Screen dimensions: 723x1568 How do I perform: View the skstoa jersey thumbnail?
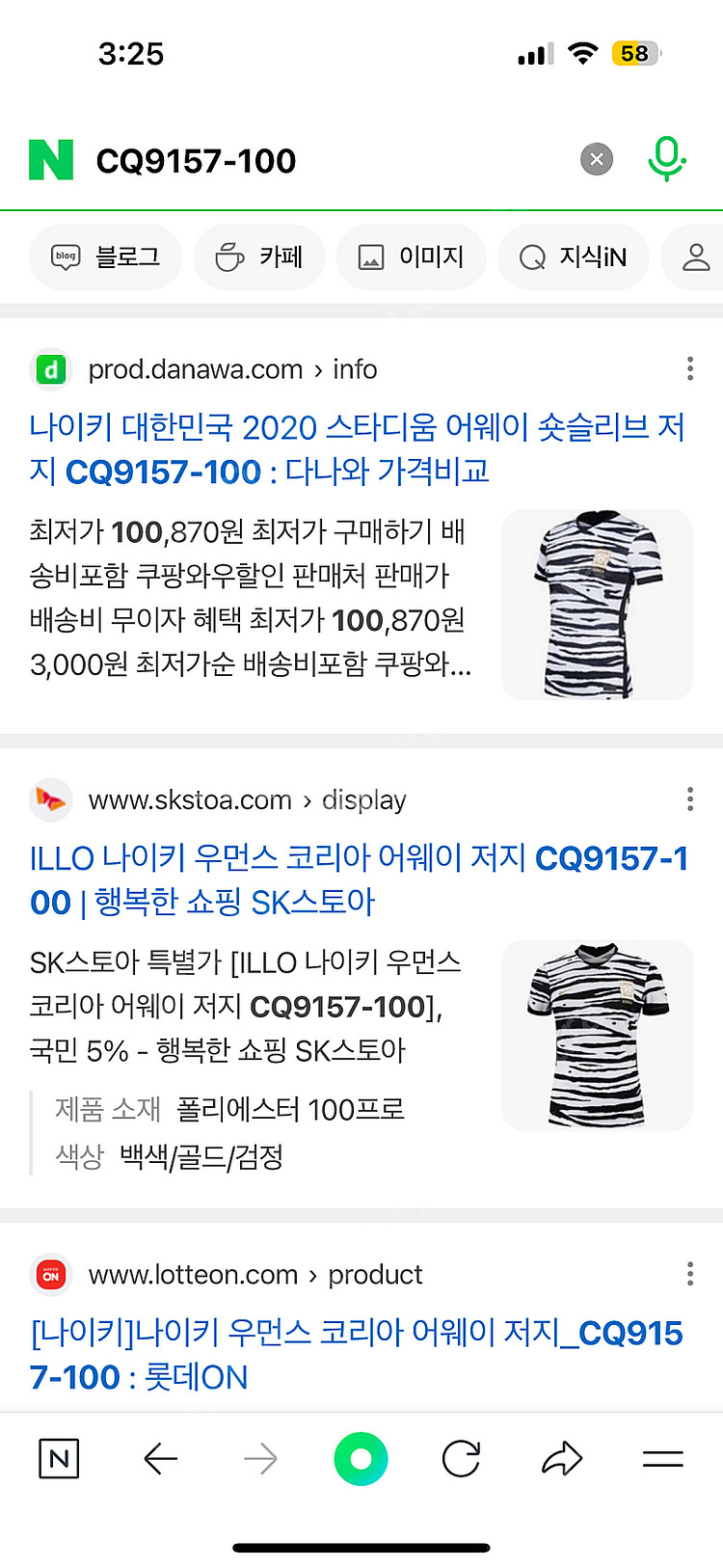pyautogui.click(x=597, y=1035)
